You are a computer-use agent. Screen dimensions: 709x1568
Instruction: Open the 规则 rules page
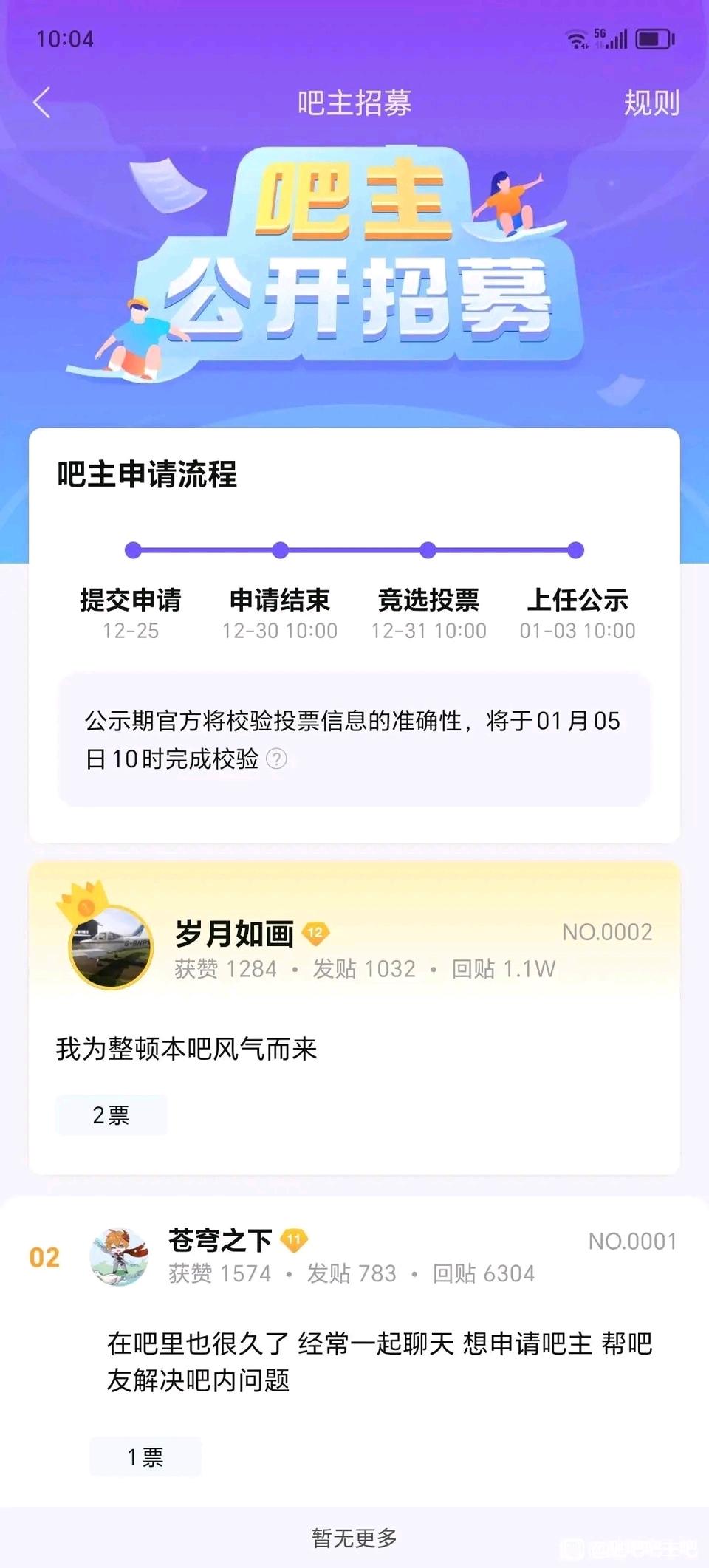pos(651,103)
